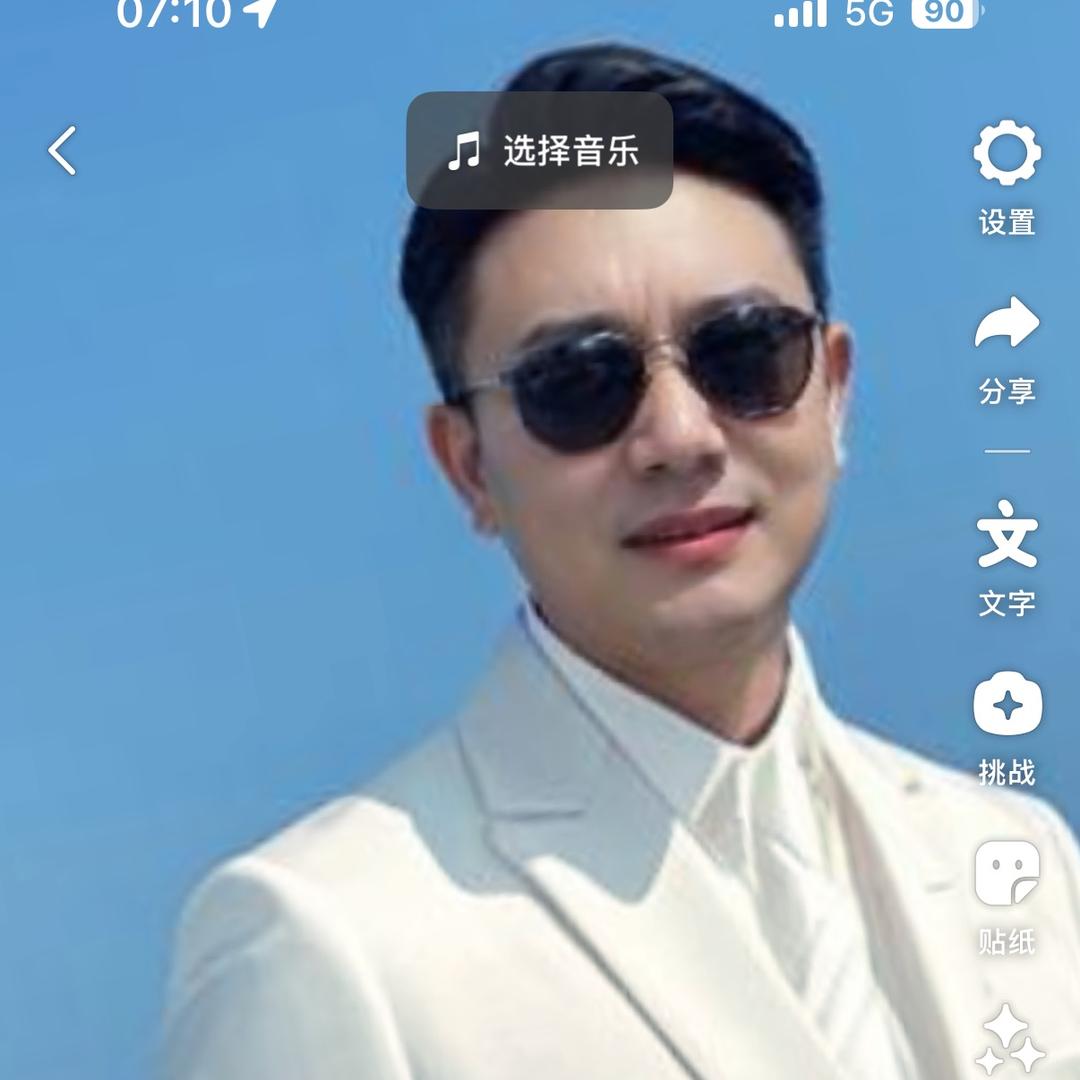Image resolution: width=1080 pixels, height=1080 pixels.
Task: Add a sticker via 贴纸
Action: [x=1007, y=874]
